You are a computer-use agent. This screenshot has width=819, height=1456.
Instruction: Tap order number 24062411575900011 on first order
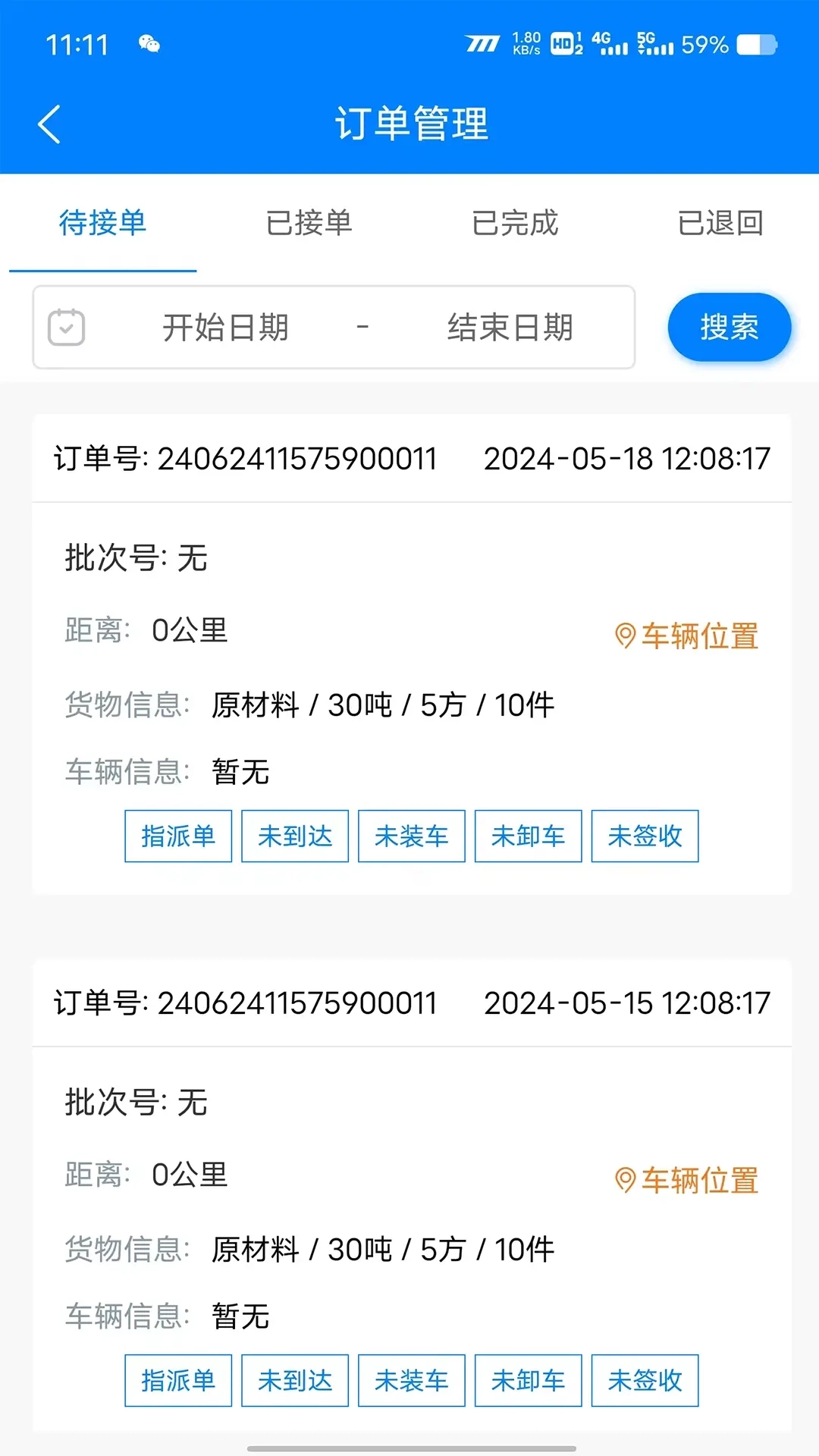pyautogui.click(x=297, y=458)
